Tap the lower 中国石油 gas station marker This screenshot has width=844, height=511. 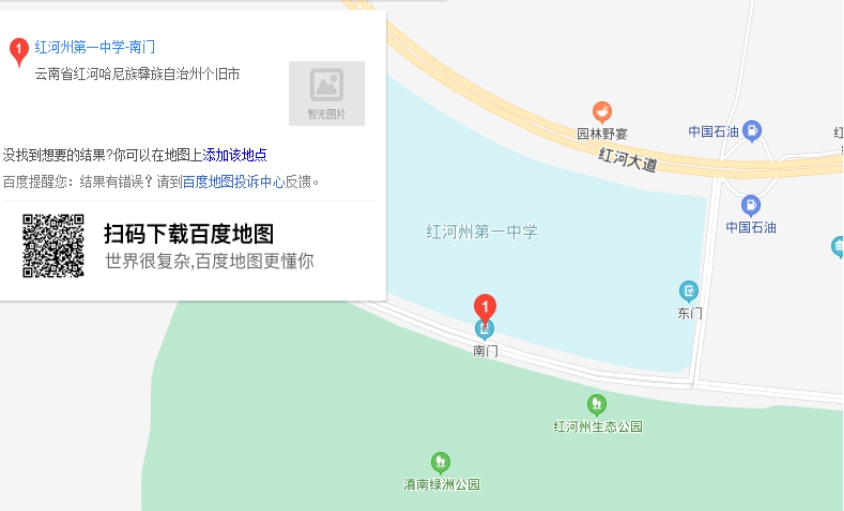751,206
